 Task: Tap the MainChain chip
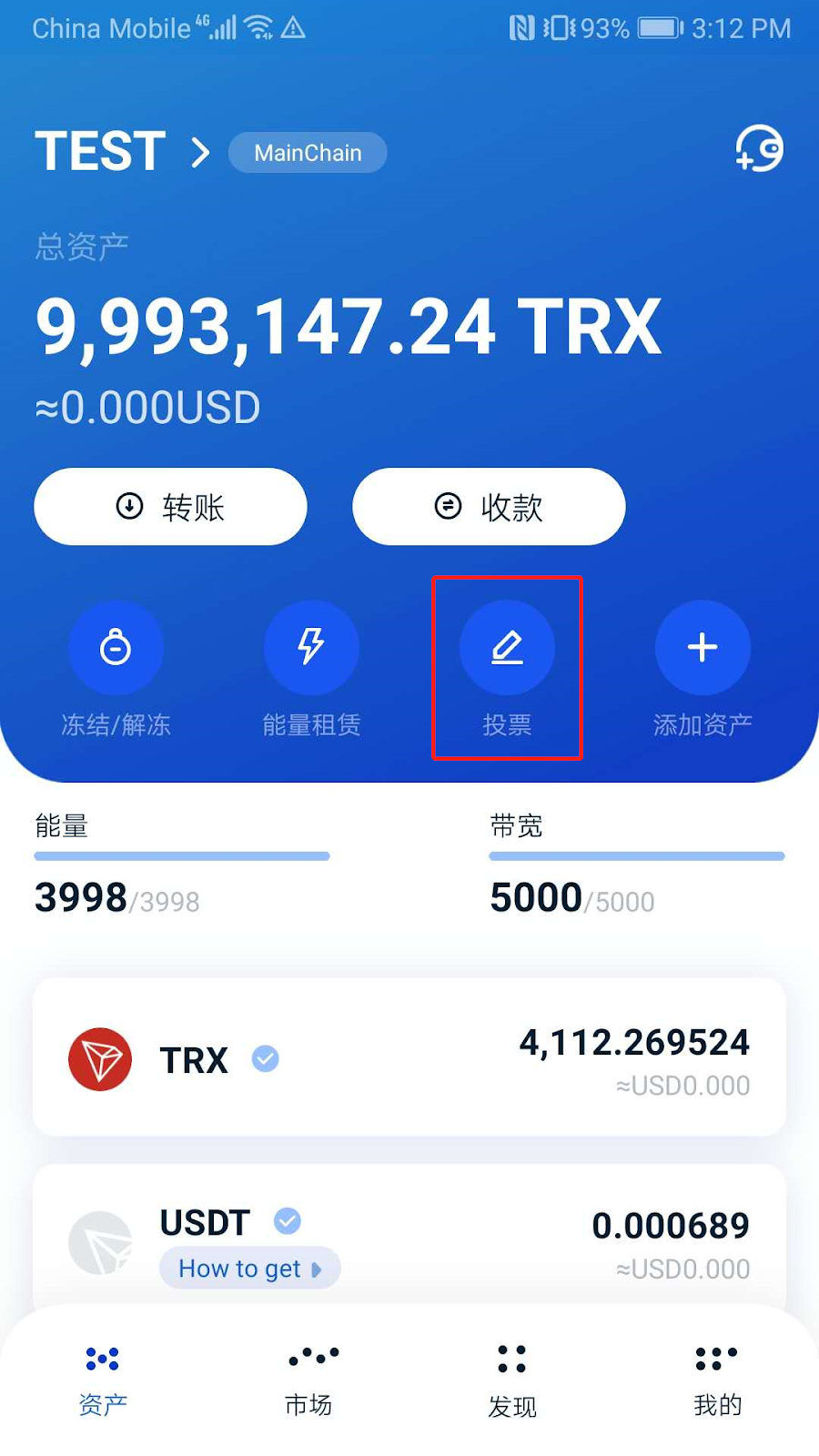click(x=308, y=153)
